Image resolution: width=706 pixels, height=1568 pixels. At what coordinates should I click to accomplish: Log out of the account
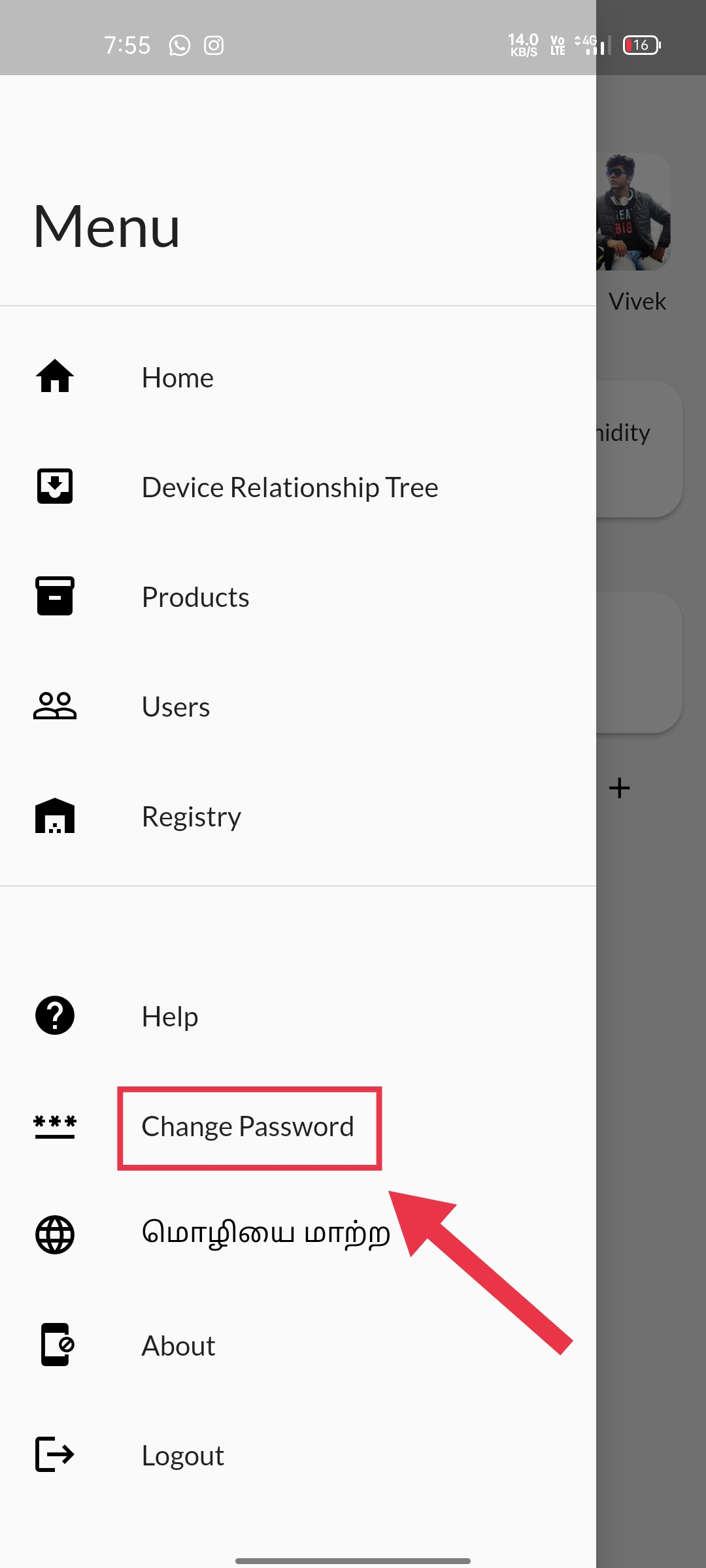[x=183, y=1456]
